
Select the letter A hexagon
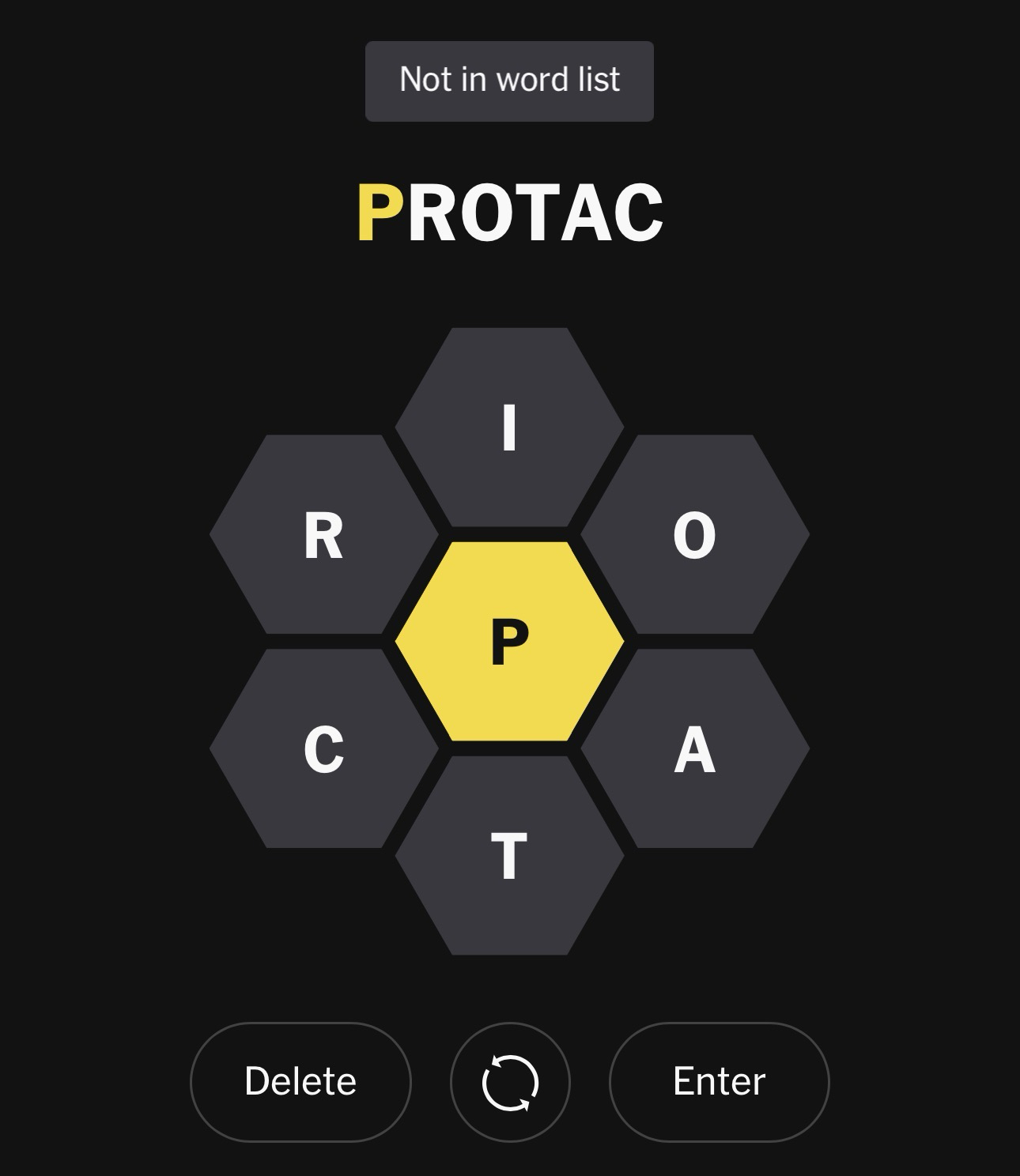pyautogui.click(x=695, y=748)
